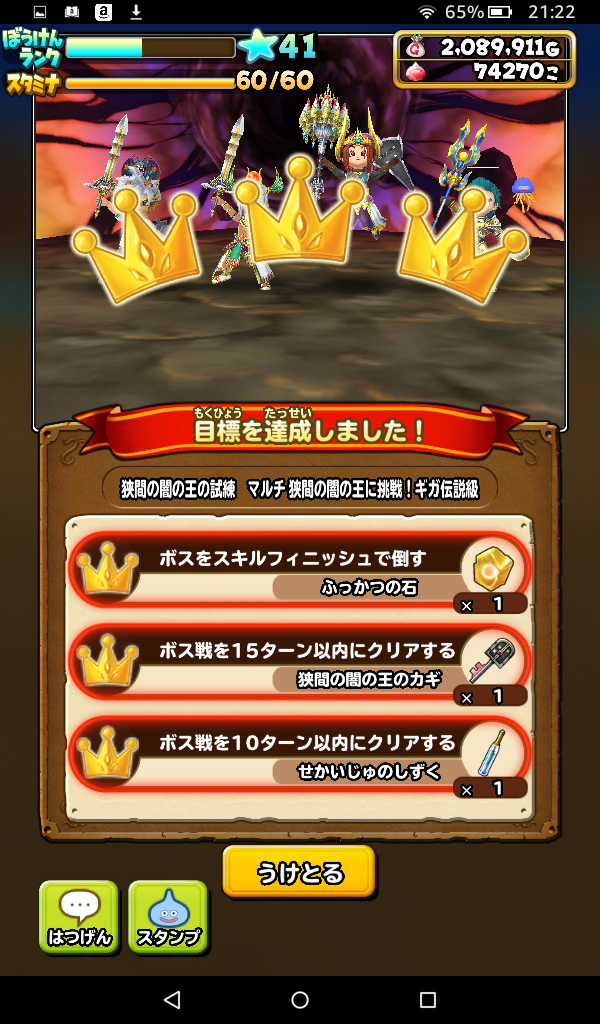Open the スタンプ stamp button
600x1024 pixels.
pos(168,917)
